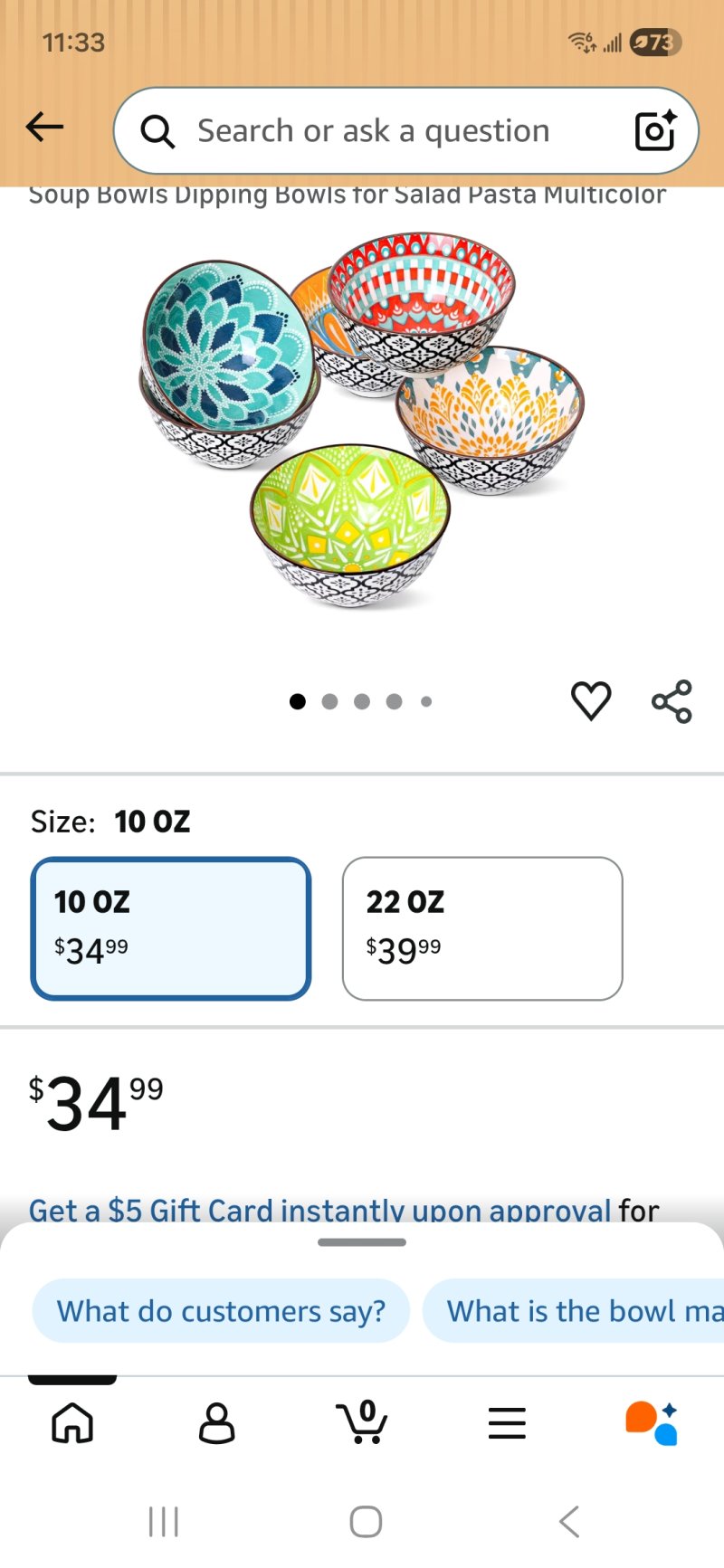Open recent apps from navigation bar
724x1568 pixels.
pos(164,1522)
